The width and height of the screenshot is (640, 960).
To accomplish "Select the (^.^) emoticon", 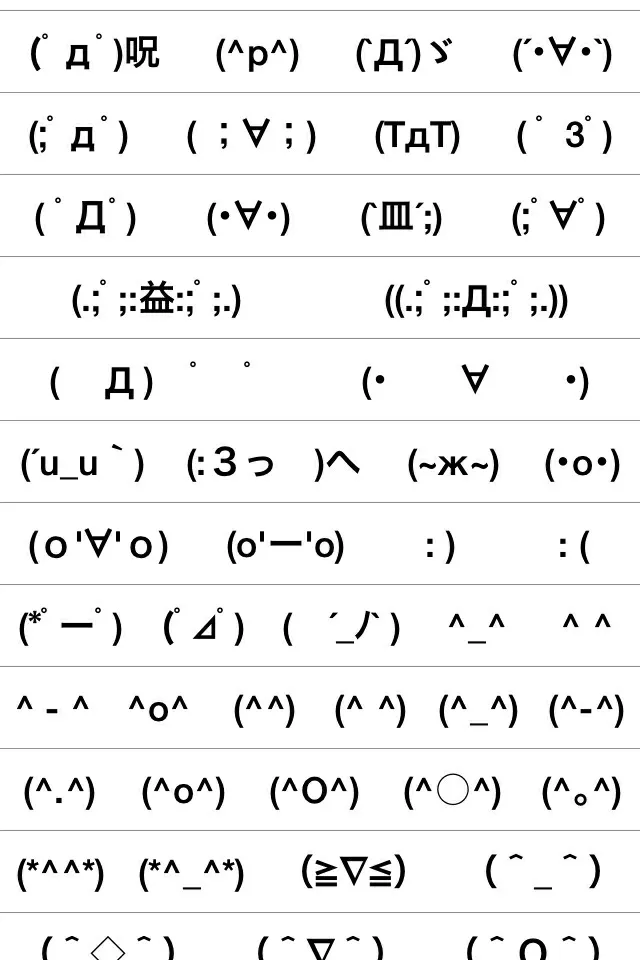I will (59, 792).
